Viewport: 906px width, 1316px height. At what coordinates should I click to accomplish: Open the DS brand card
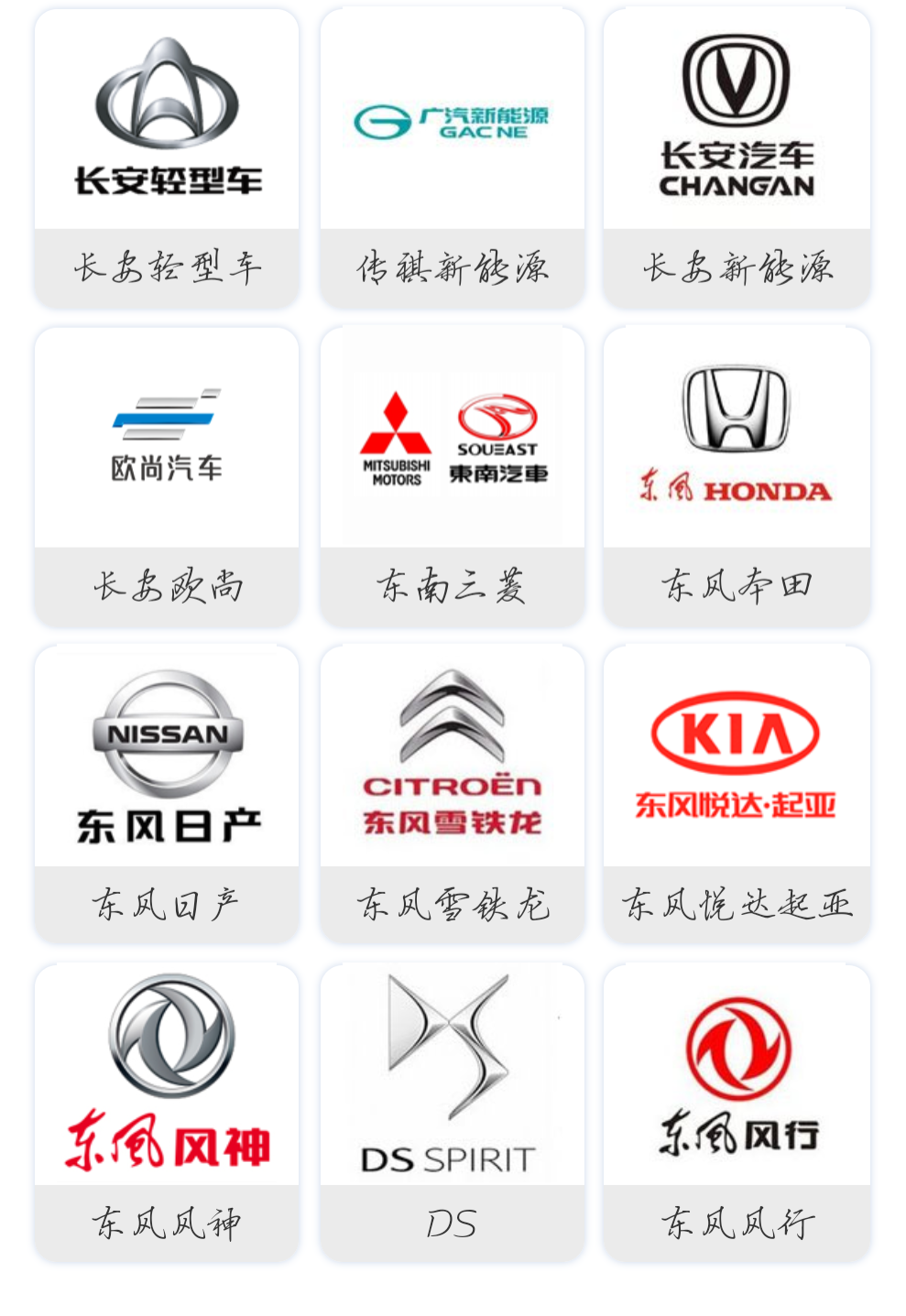452,1112
